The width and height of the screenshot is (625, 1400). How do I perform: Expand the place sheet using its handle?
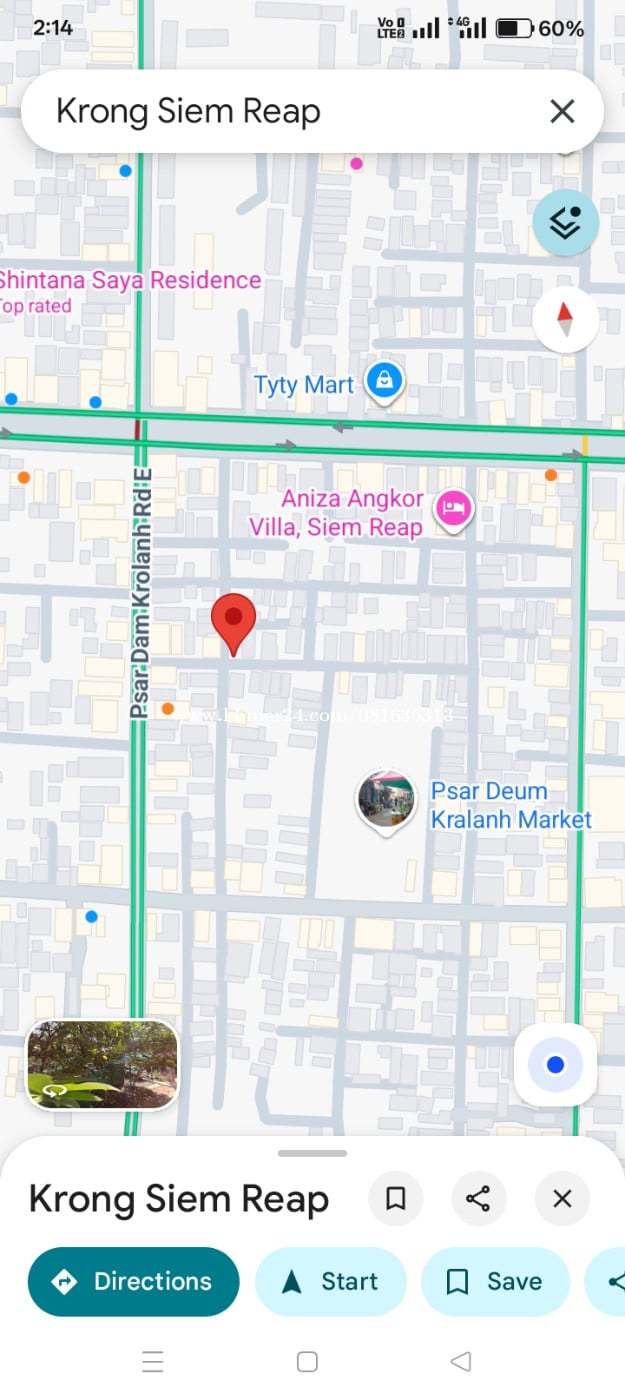[x=312, y=1153]
